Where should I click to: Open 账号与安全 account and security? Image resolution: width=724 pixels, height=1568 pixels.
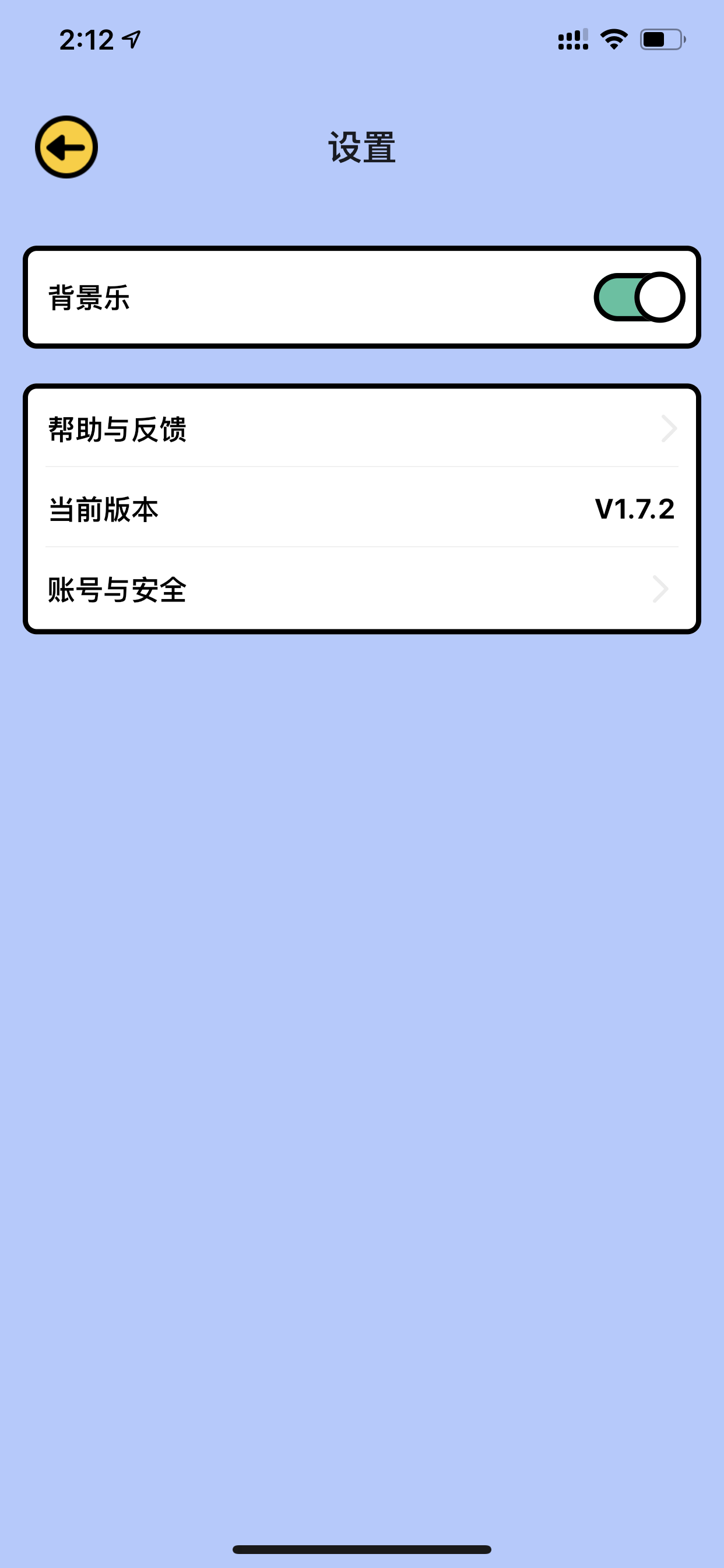coord(362,589)
